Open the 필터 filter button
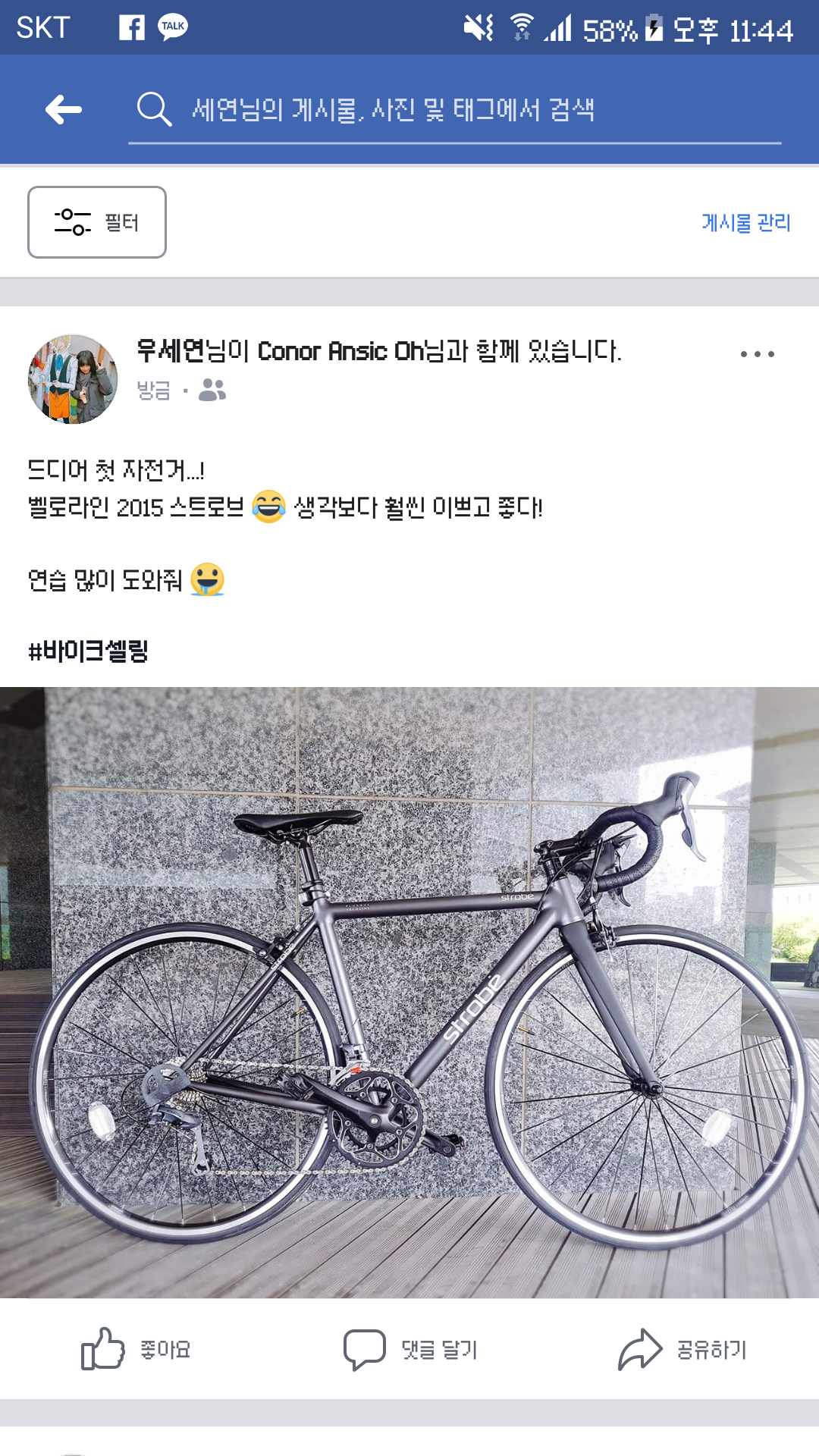This screenshot has height=1456, width=819. click(97, 222)
